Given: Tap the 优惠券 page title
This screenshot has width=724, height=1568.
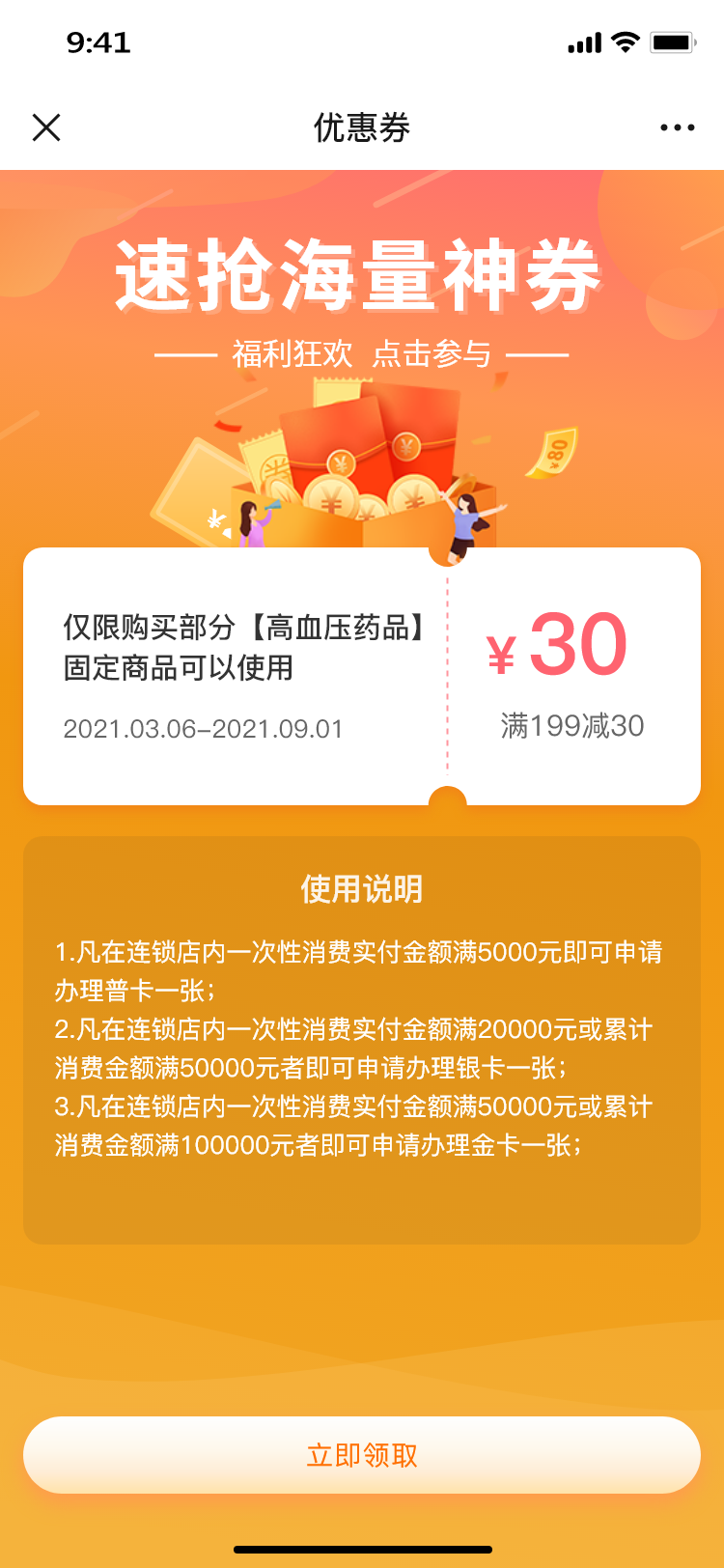Looking at the screenshot, I should [x=361, y=126].
